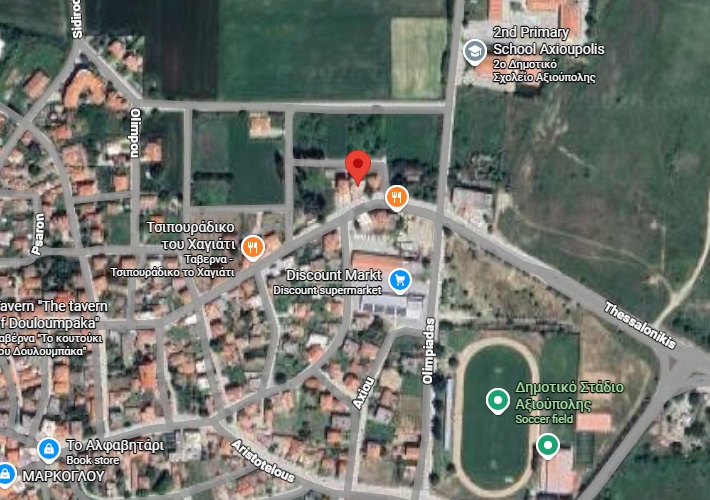Tap the red dropped location pin
Viewport: 710px width, 500px height.
coord(358,165)
